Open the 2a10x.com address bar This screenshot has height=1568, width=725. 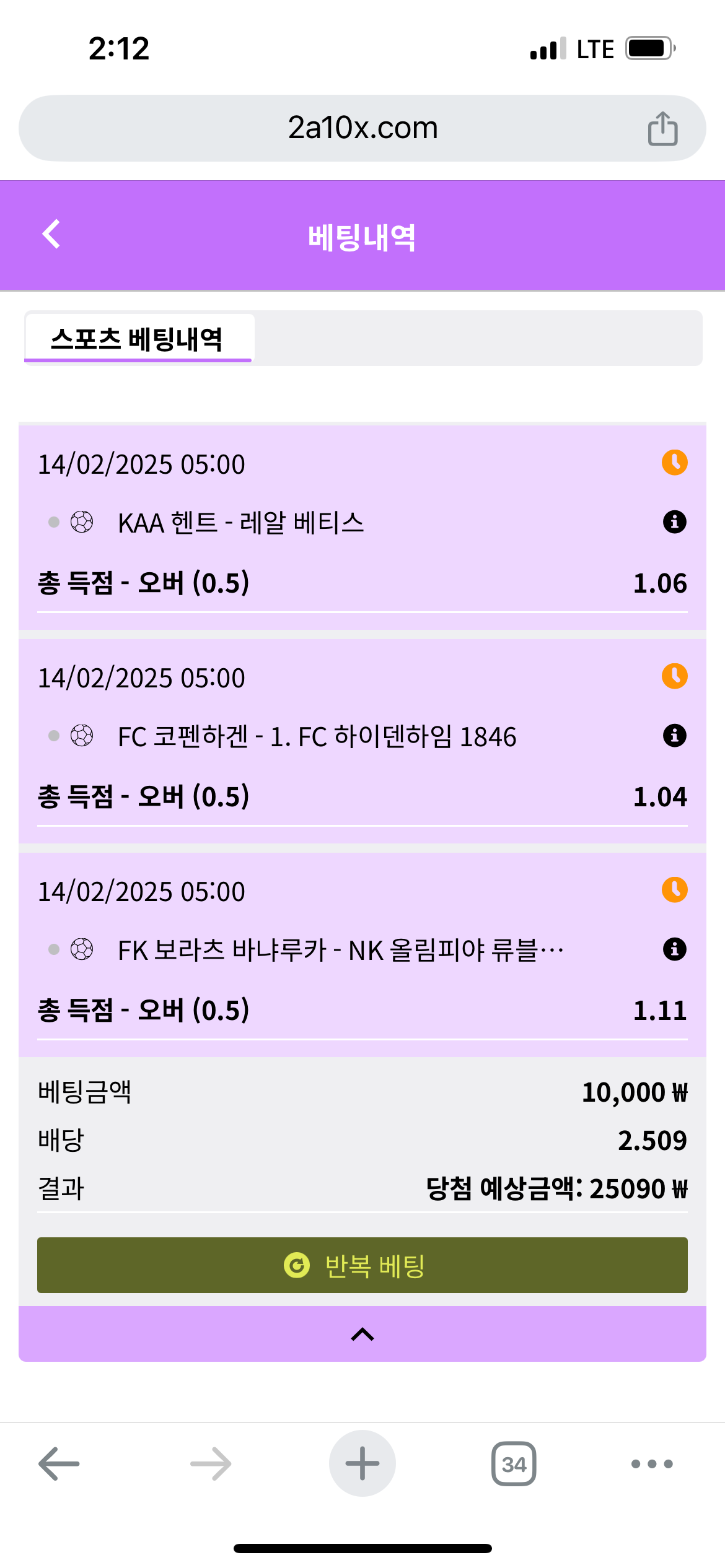pos(362,128)
